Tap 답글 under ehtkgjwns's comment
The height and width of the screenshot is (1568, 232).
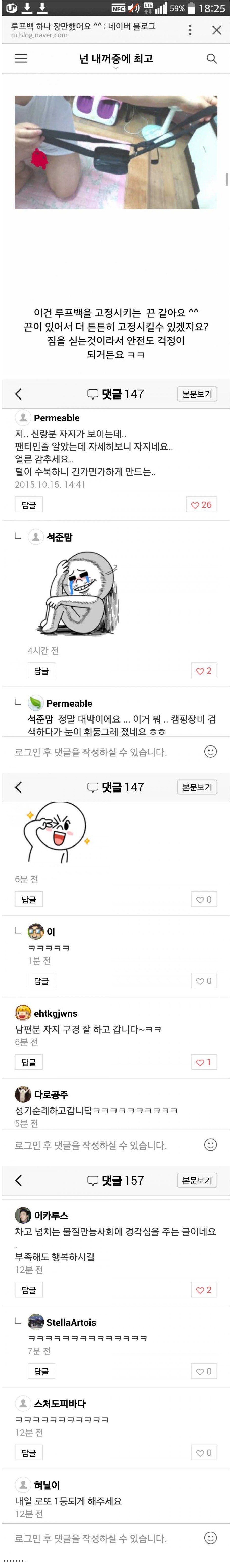29,1062
